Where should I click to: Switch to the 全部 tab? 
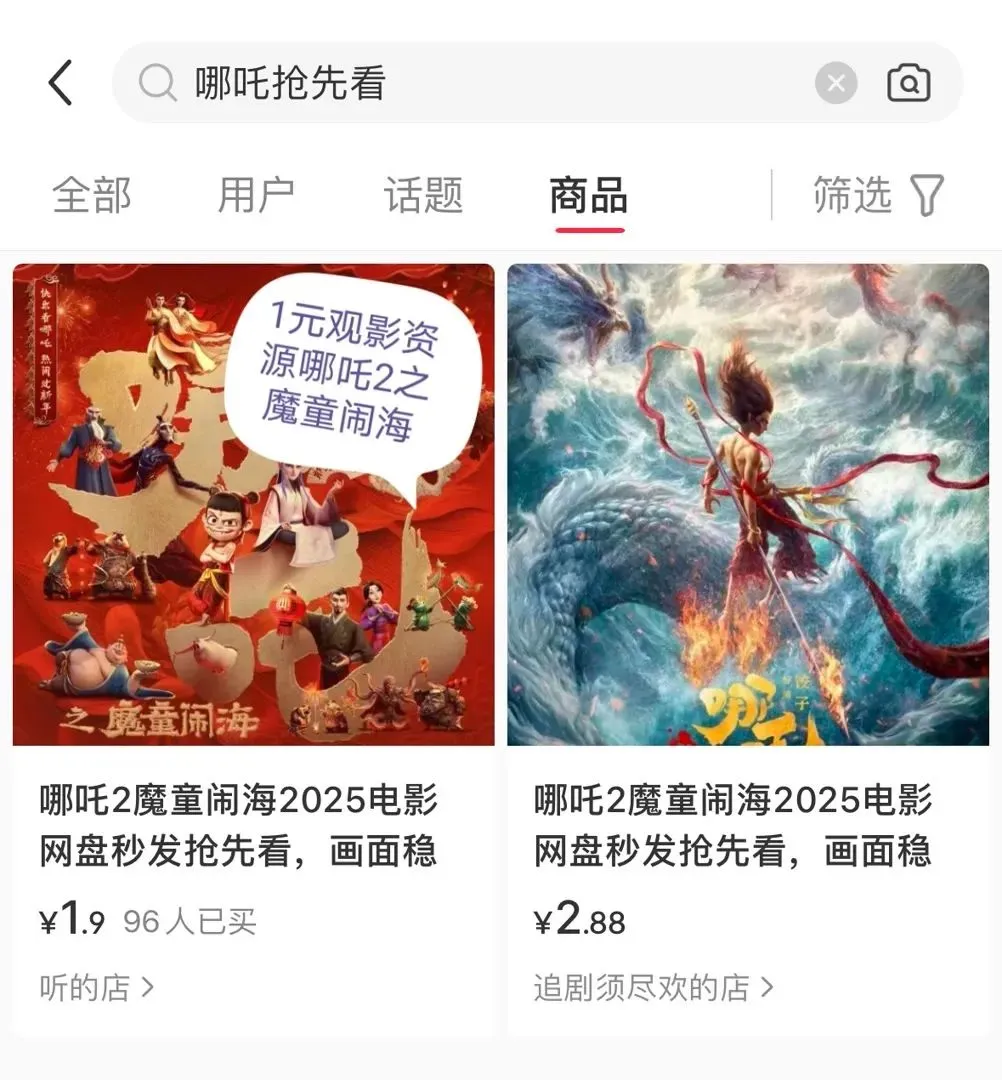(x=92, y=196)
